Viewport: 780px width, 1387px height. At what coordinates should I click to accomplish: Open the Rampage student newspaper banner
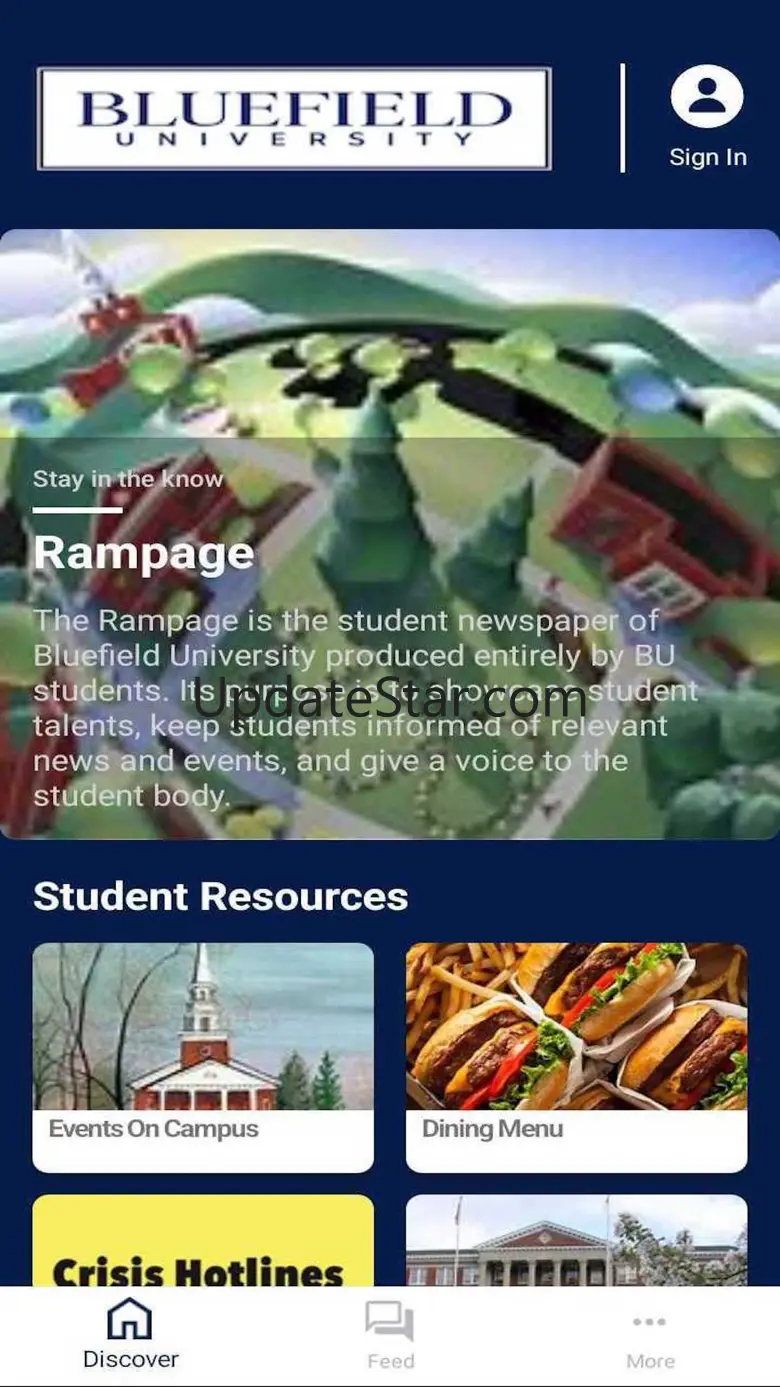point(390,534)
